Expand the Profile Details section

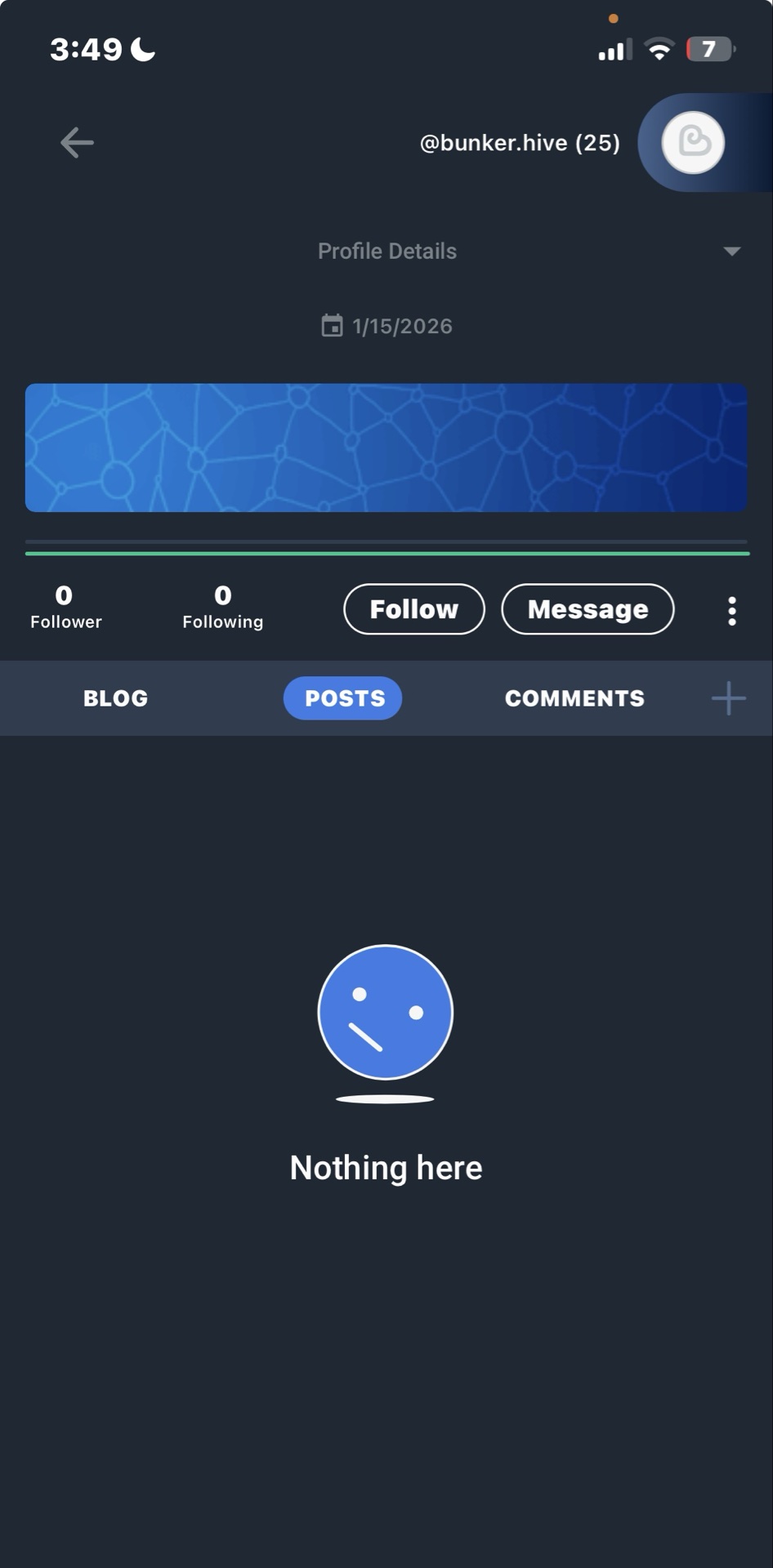(386, 251)
